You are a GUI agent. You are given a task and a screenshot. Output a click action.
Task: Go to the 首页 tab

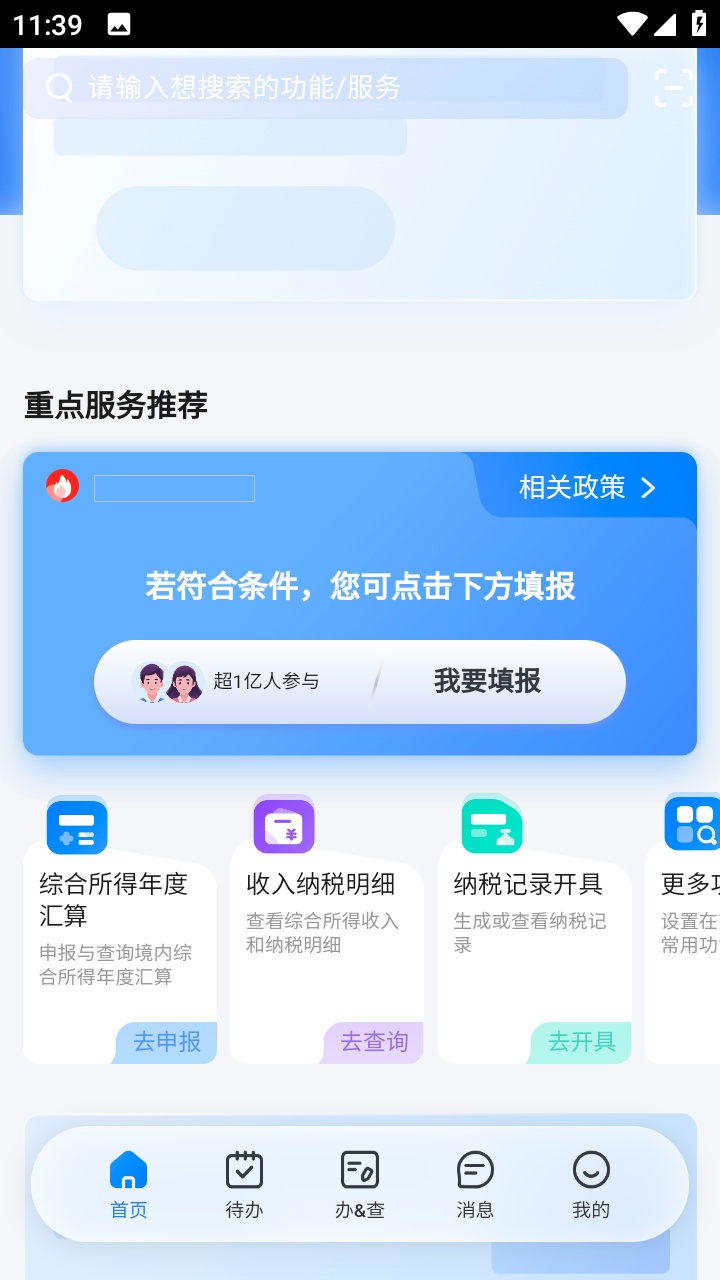(128, 1184)
